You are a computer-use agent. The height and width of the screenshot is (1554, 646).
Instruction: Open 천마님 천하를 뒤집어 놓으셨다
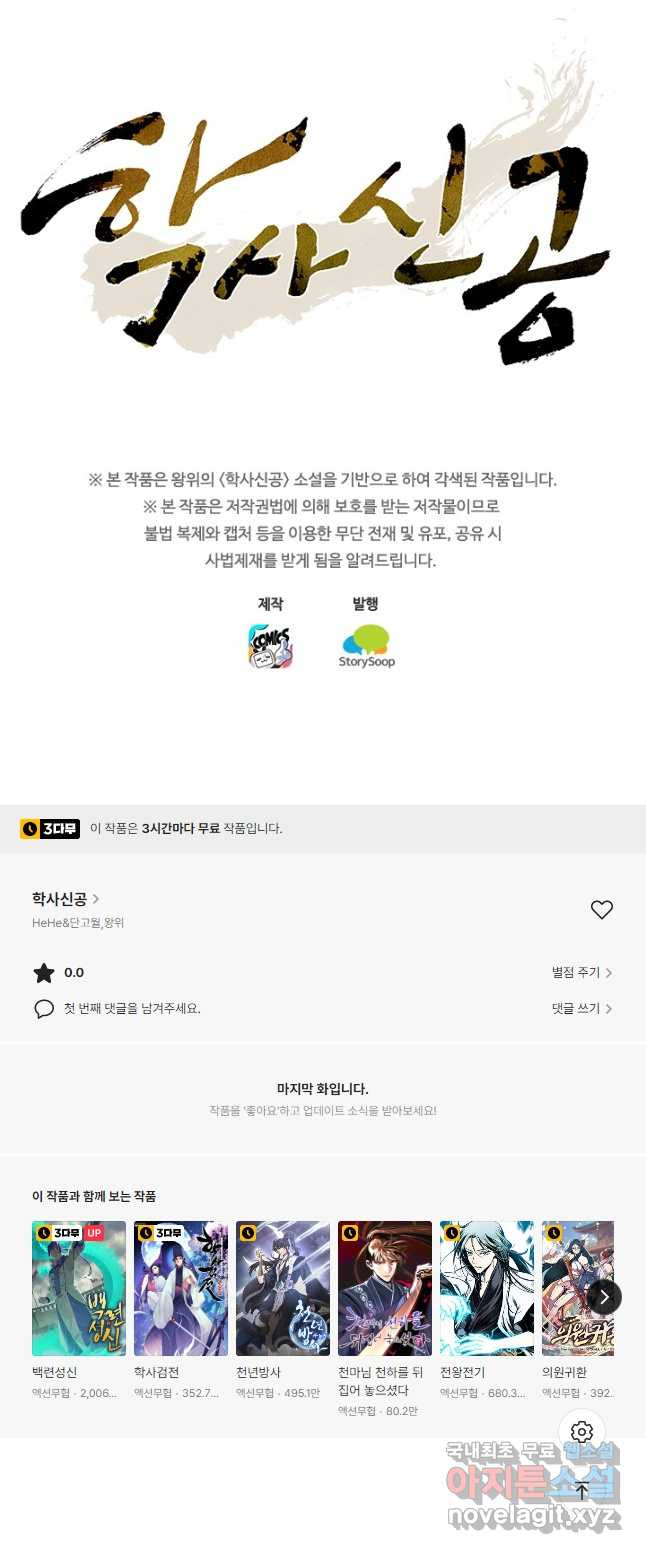click(x=385, y=1288)
